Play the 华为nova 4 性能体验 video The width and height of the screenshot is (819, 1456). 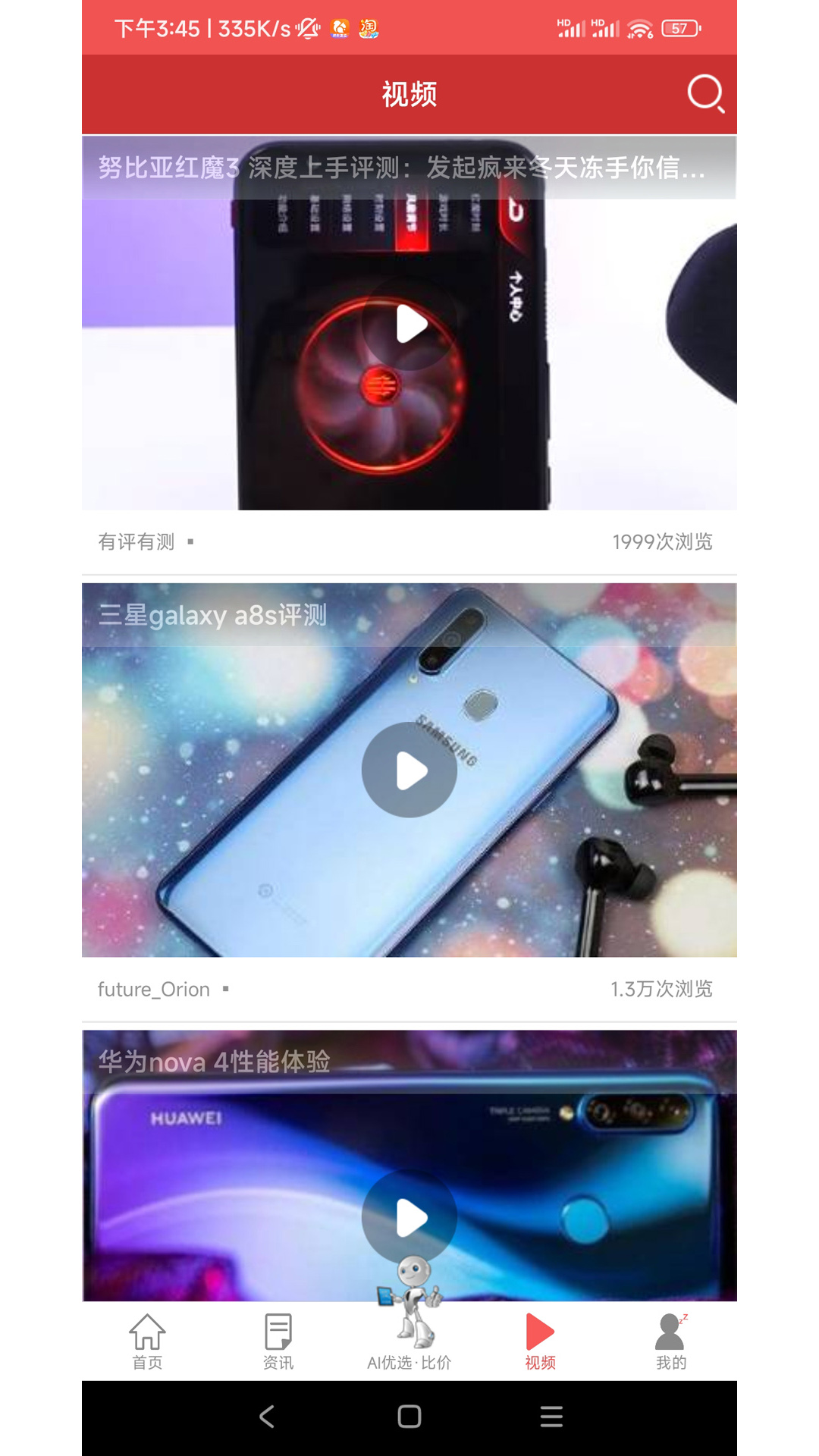[x=409, y=1216]
